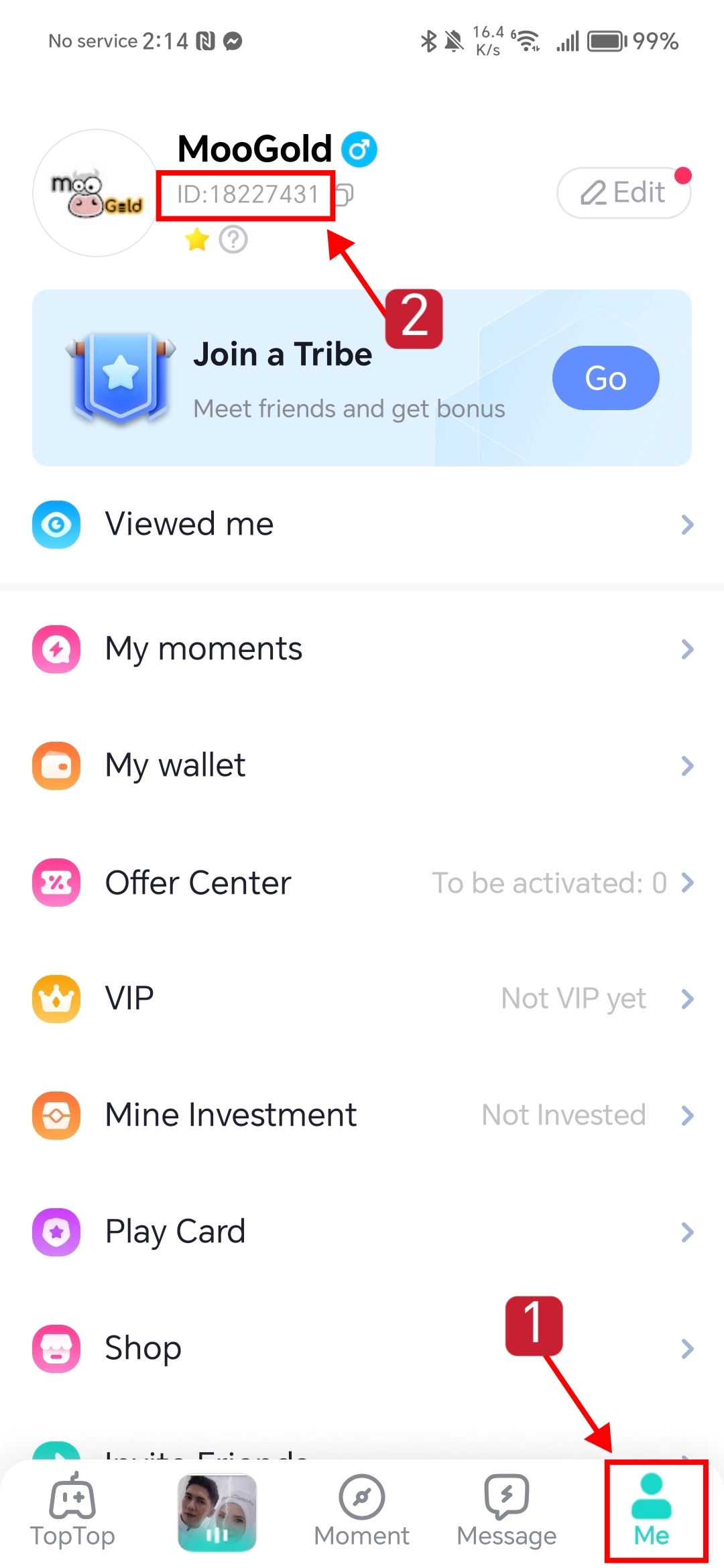Open My wallet
This screenshot has width=724, height=1568.
coord(362,765)
